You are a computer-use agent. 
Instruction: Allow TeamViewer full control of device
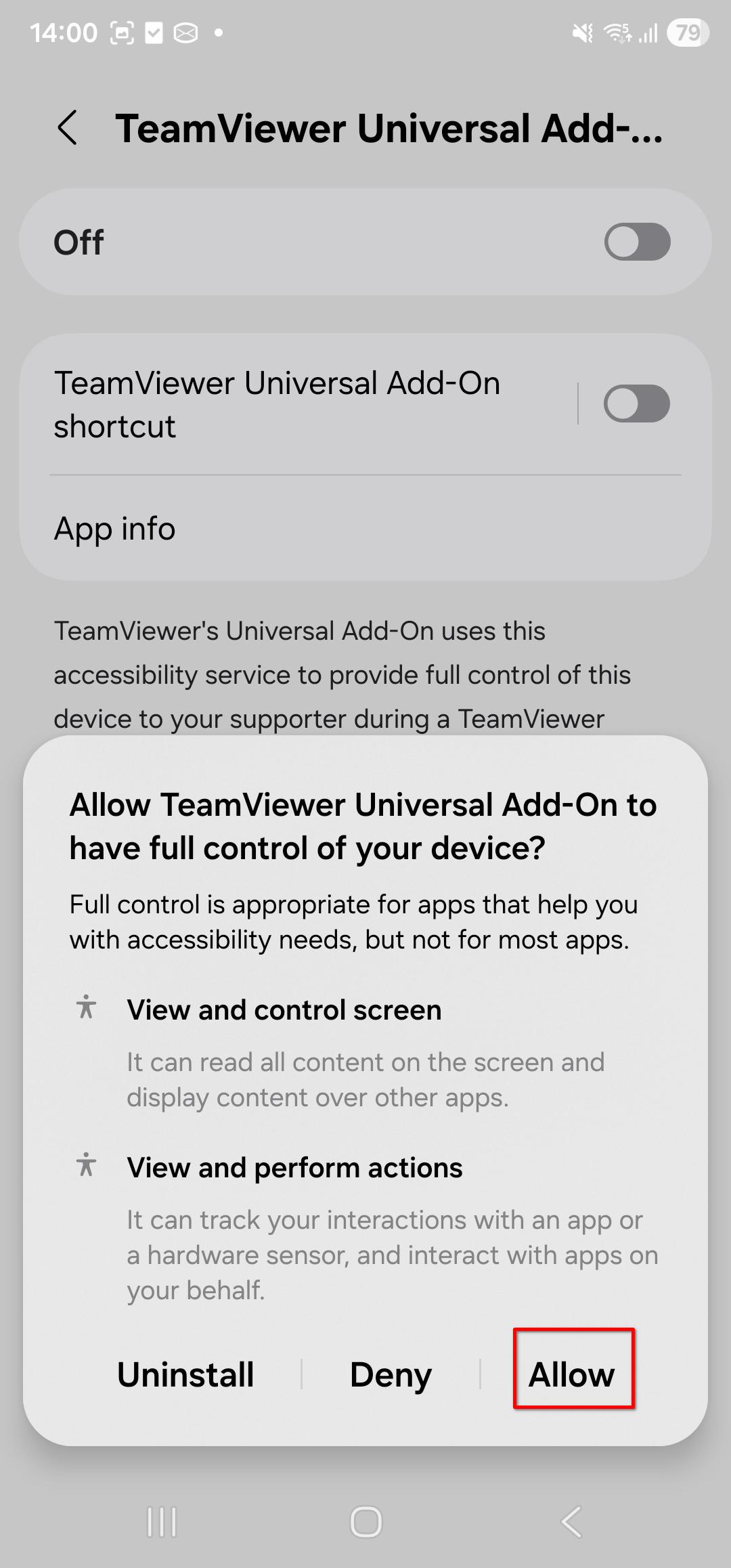click(x=572, y=1375)
